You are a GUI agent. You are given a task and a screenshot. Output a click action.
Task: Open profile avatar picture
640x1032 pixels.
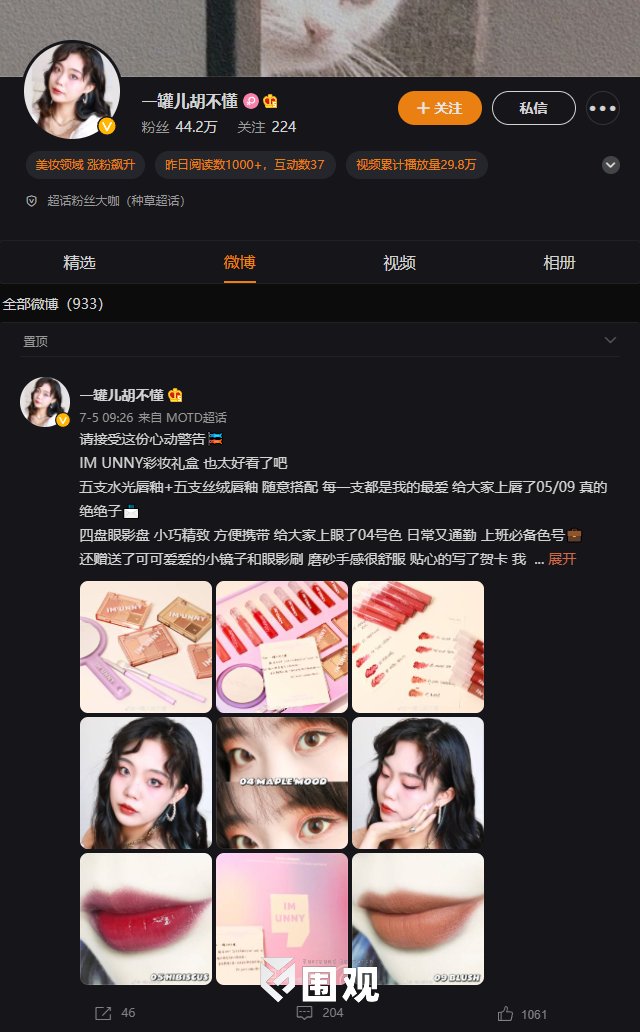click(71, 92)
